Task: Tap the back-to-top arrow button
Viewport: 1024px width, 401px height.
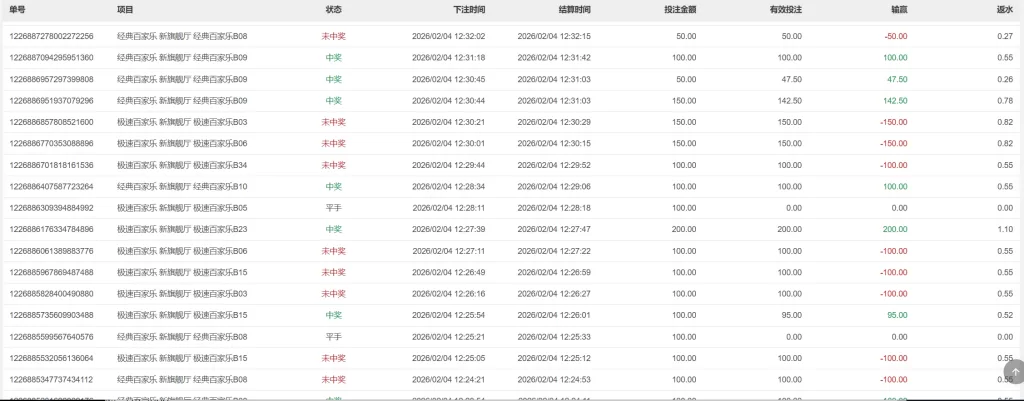Action: click(1015, 372)
